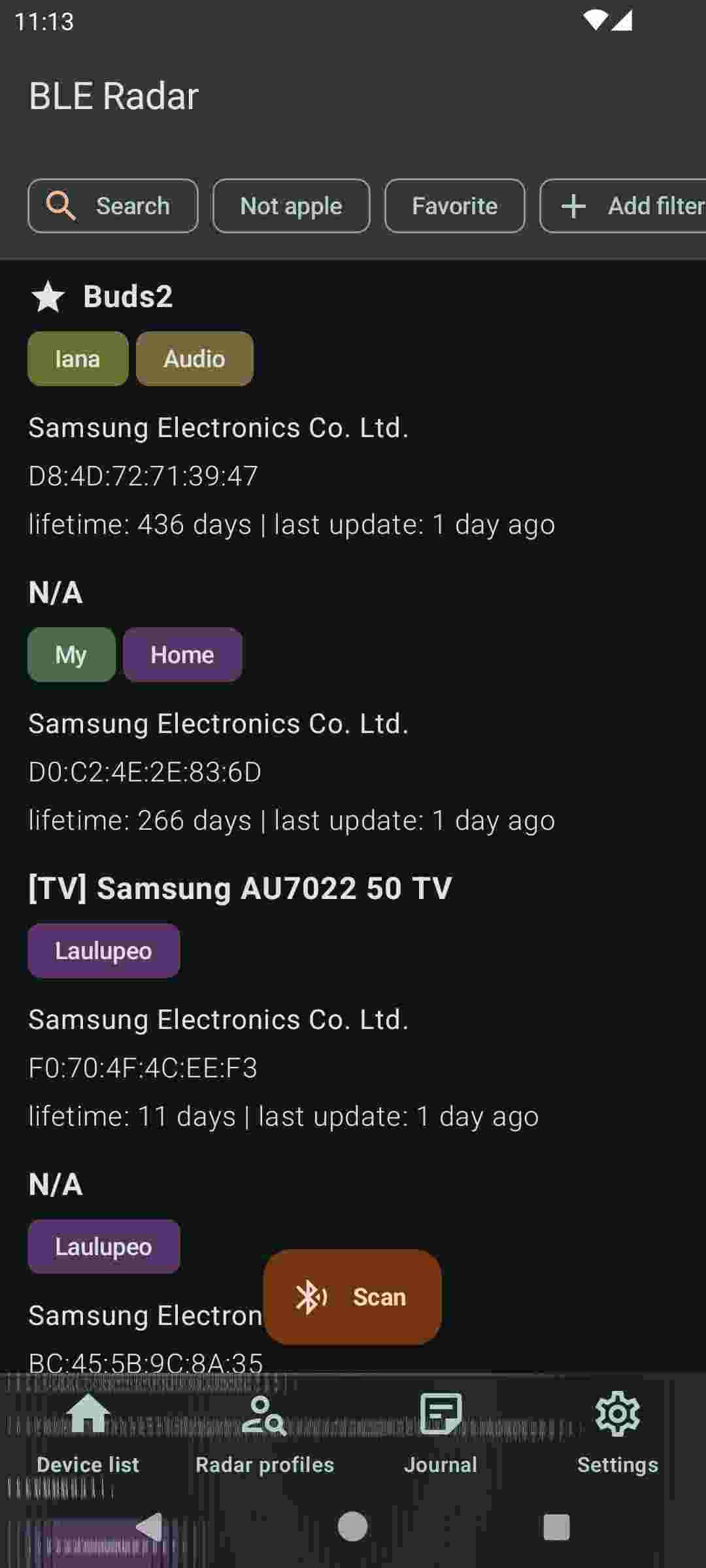
Task: Toggle the Favorite filter chip
Action: click(x=454, y=206)
